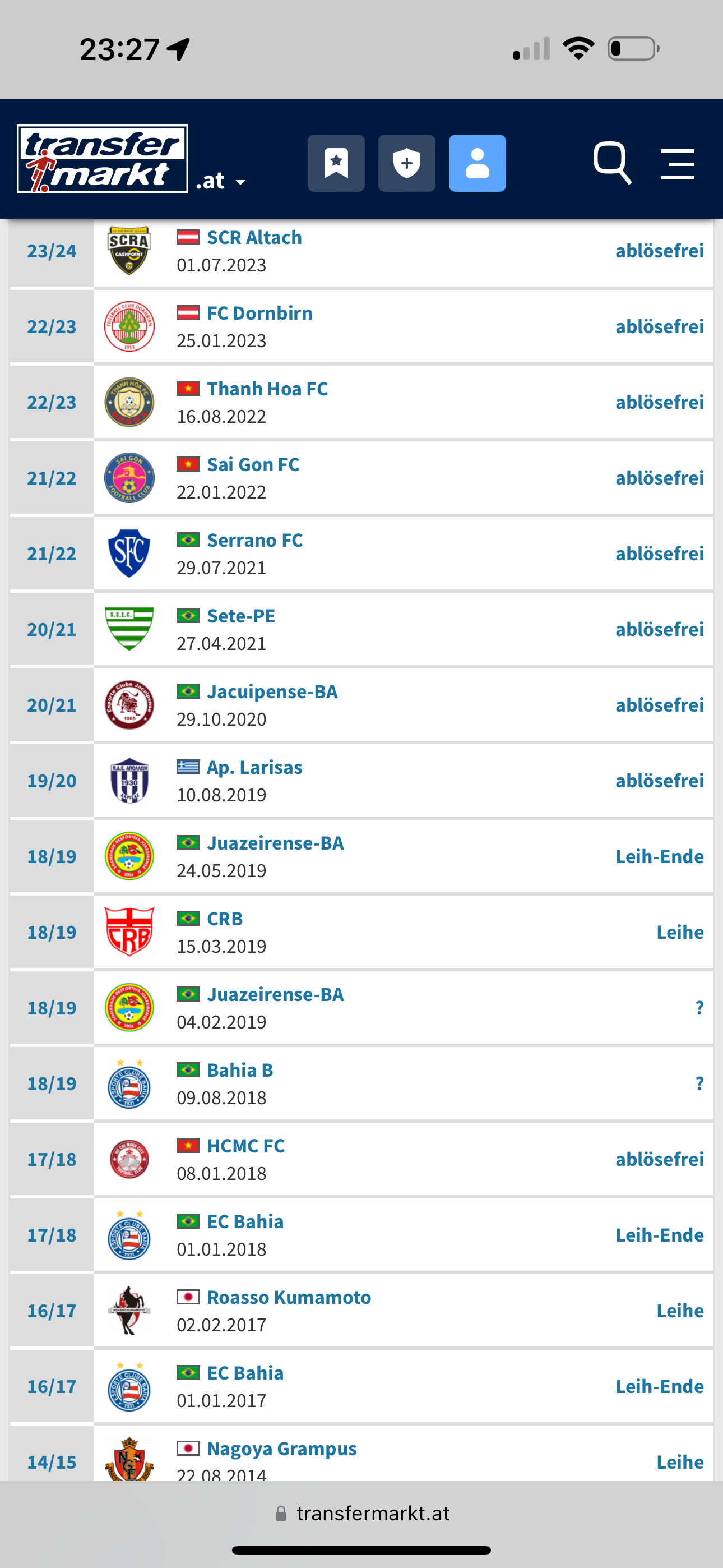Expand the .at country domain dropdown
The height and width of the screenshot is (1568, 723).
point(220,181)
